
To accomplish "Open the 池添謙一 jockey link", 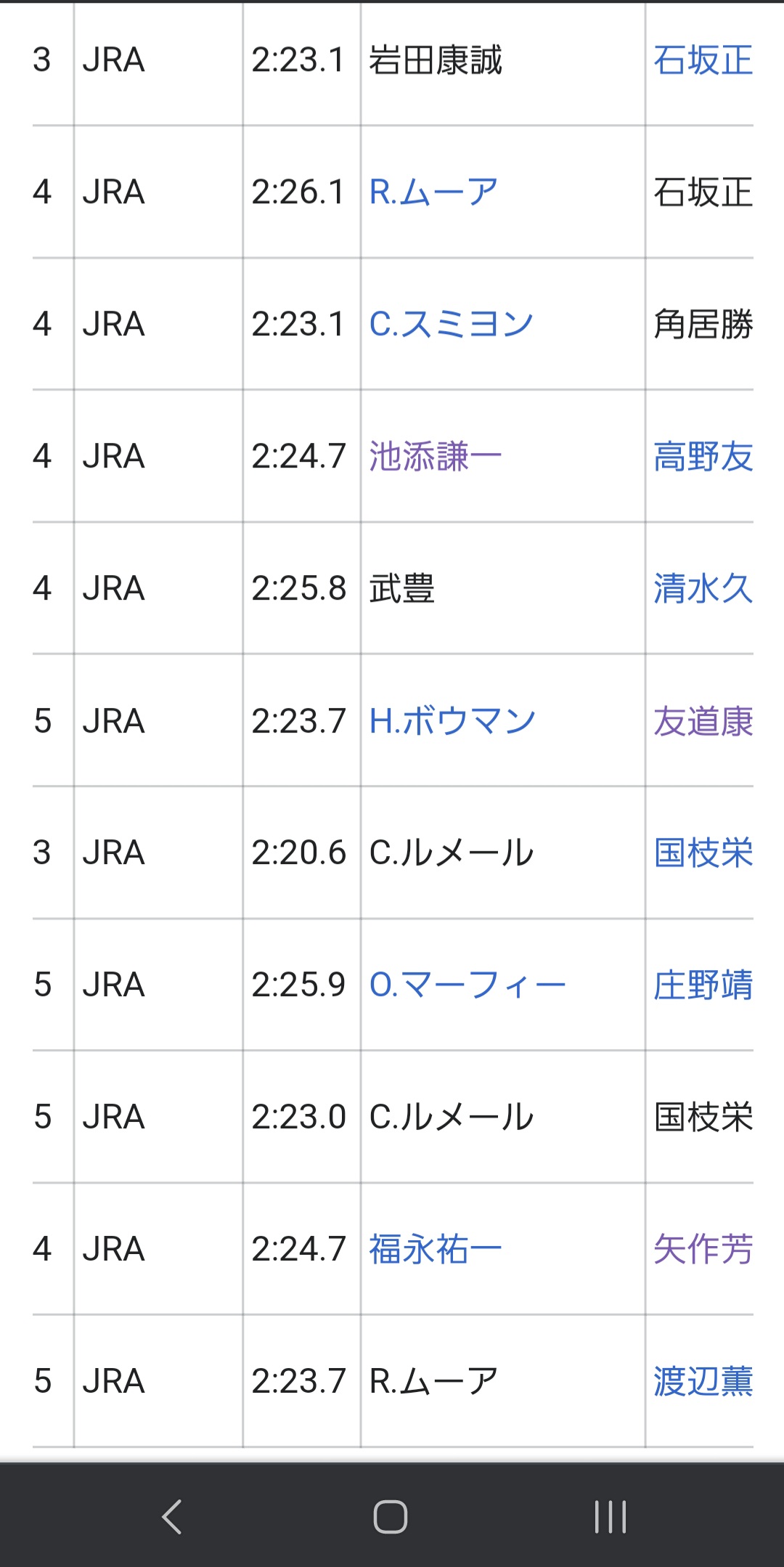I will click(435, 457).
